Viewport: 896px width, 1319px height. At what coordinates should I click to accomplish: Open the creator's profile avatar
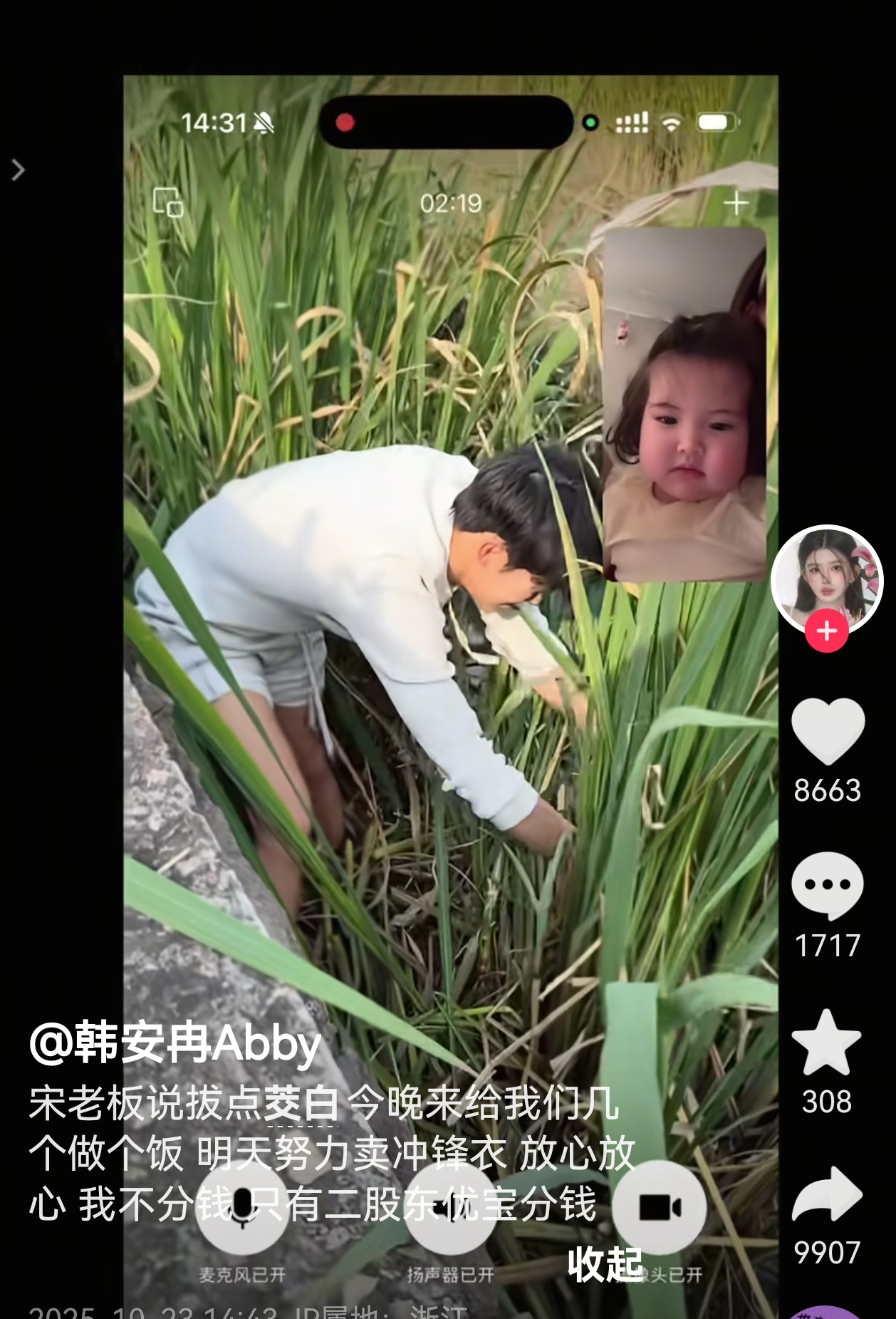point(827,580)
